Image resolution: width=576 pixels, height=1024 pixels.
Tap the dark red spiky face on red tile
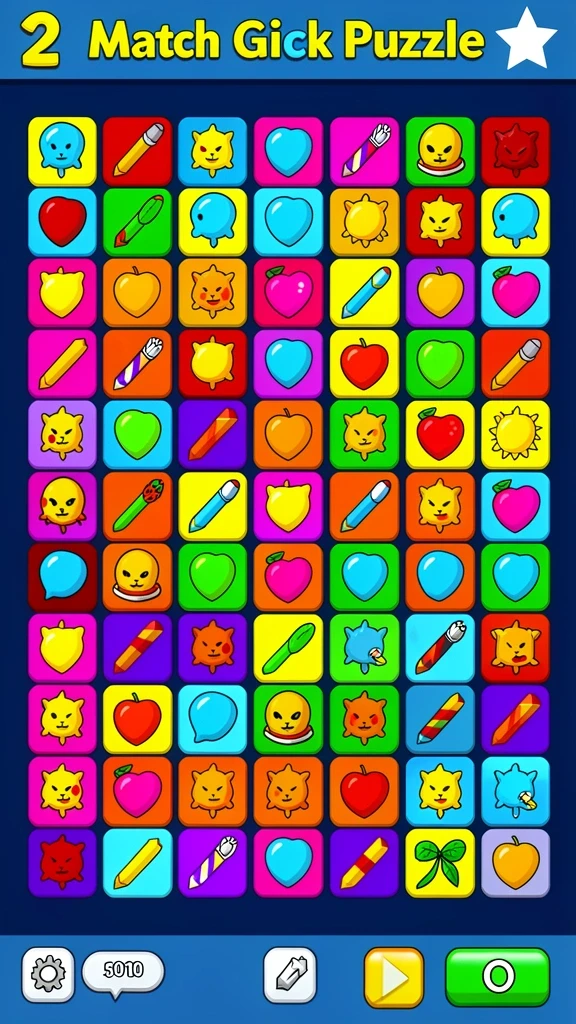pos(516,151)
